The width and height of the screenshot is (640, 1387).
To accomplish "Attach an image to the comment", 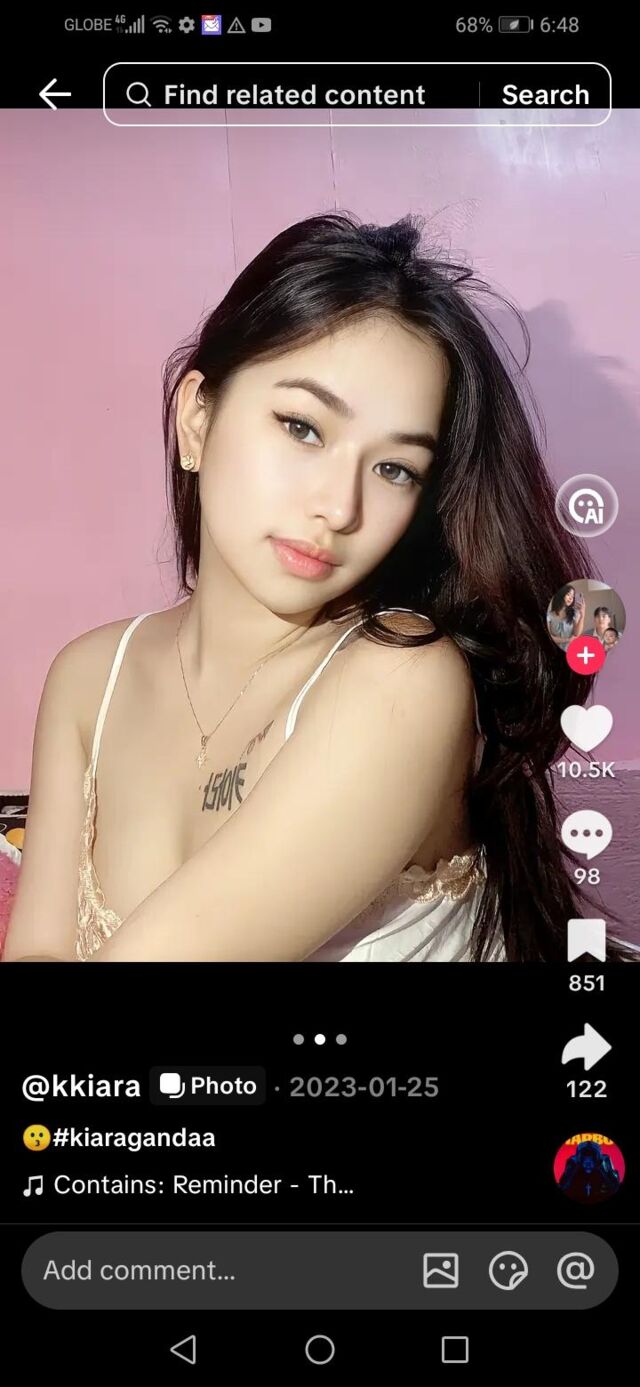I will pos(441,1270).
